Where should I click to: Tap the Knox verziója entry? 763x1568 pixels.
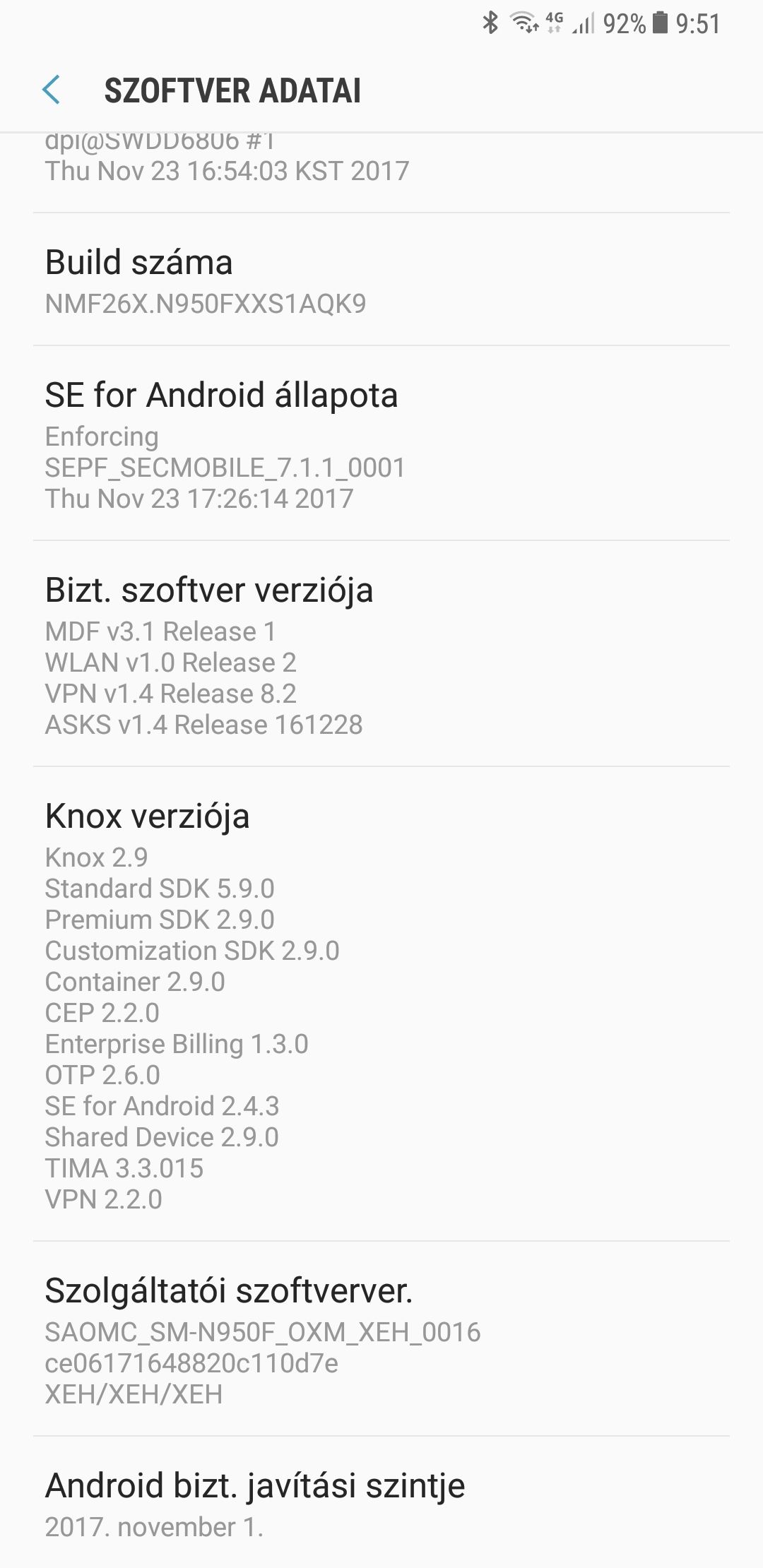pos(381,1004)
